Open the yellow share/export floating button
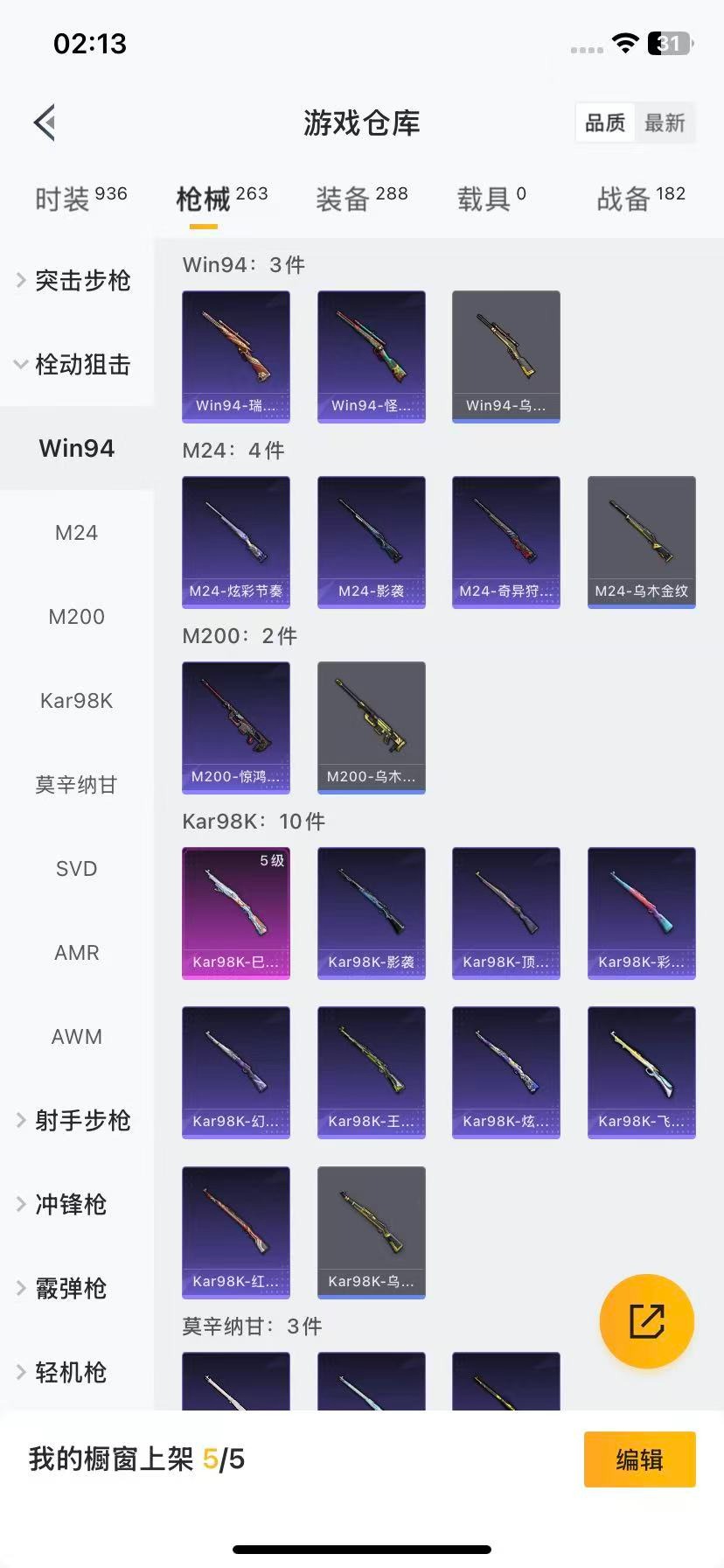This screenshot has width=724, height=1568. point(646,1321)
